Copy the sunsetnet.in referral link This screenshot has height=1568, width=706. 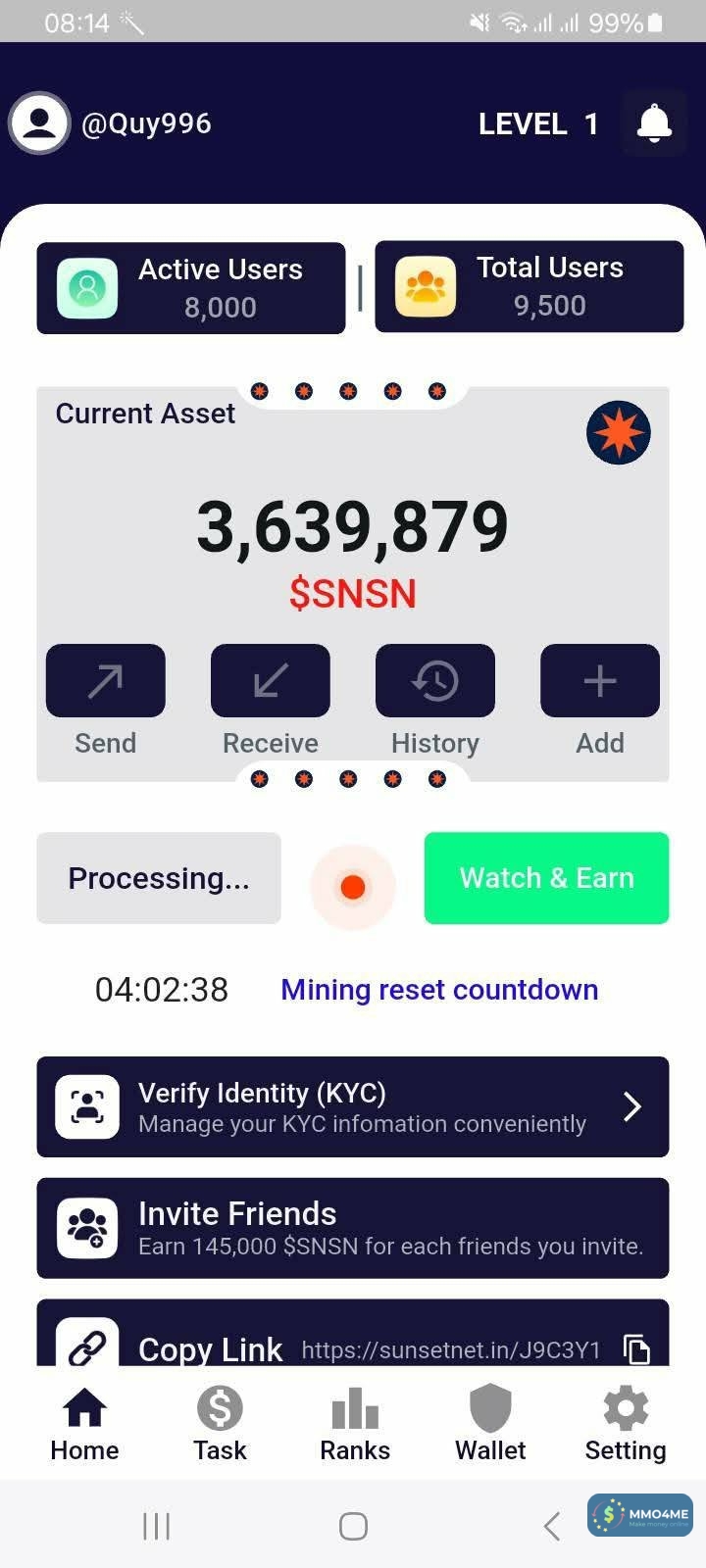(637, 1349)
